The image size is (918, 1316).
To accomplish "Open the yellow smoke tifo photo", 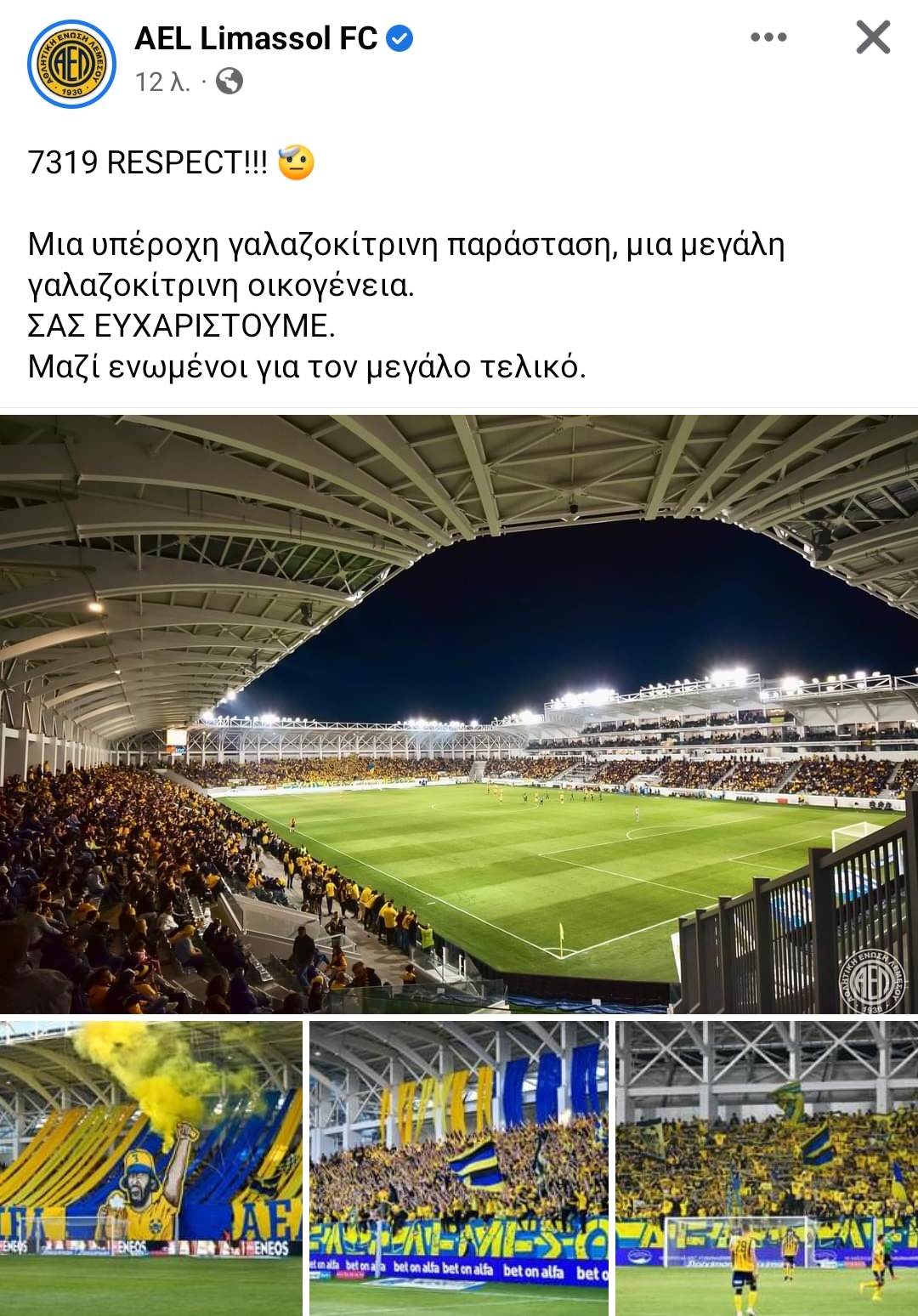I will pyautogui.click(x=151, y=1168).
